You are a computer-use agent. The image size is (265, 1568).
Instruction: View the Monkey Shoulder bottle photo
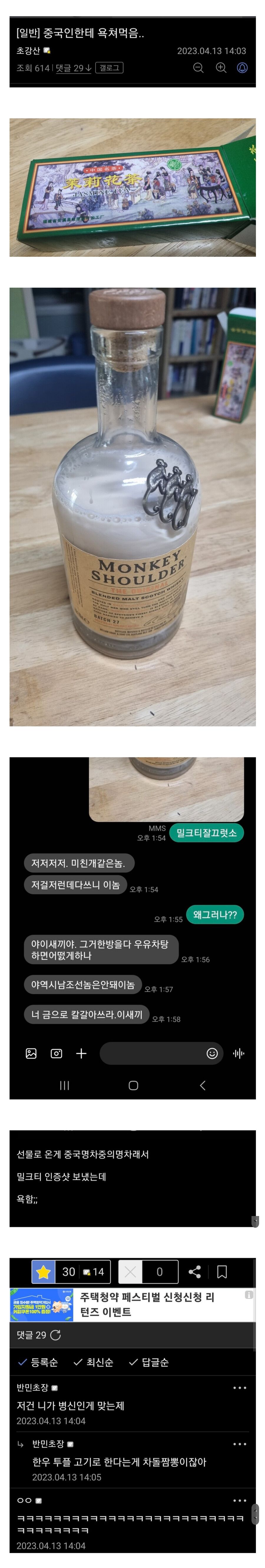132,506
